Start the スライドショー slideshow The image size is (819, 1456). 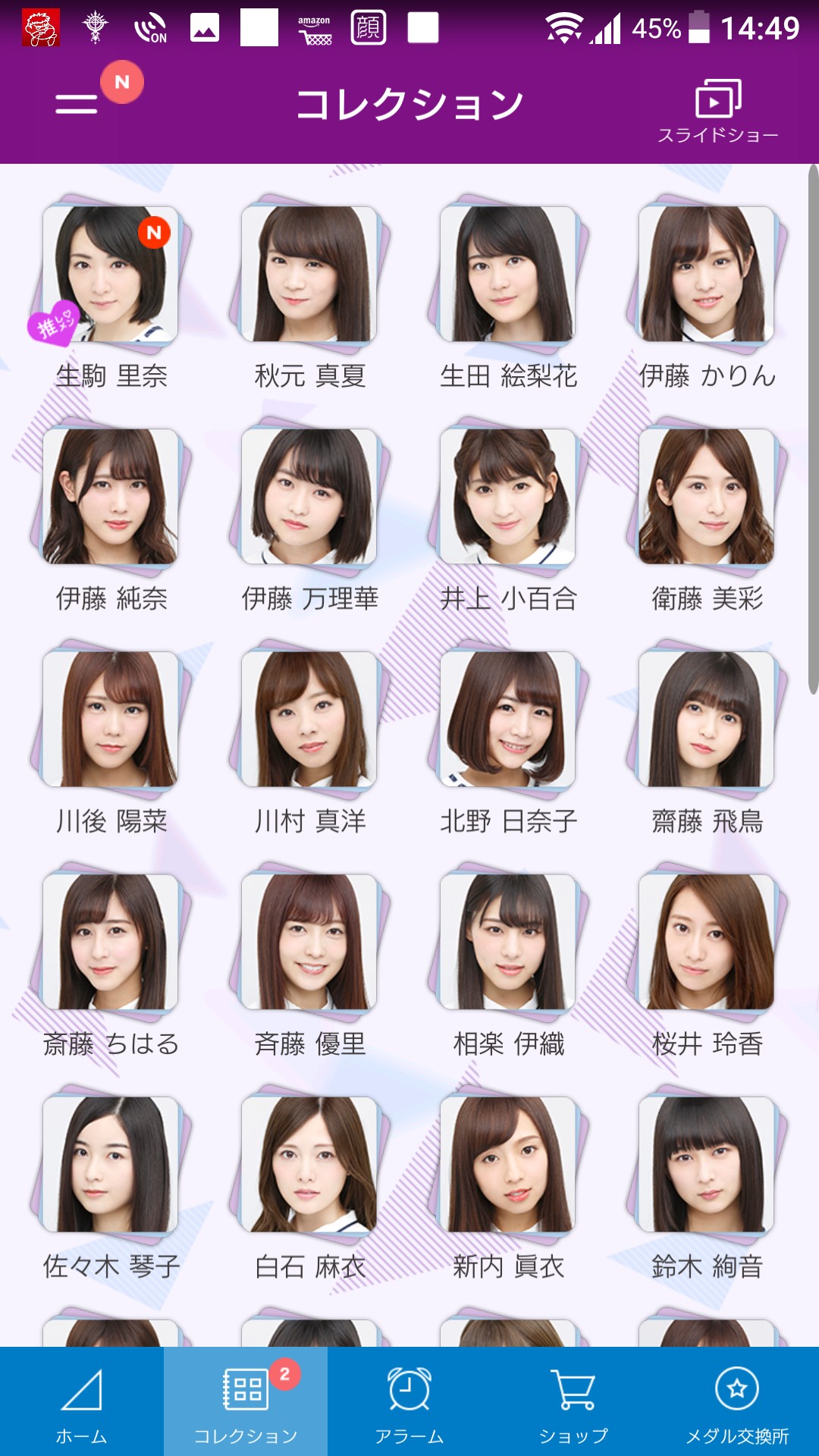click(x=717, y=110)
